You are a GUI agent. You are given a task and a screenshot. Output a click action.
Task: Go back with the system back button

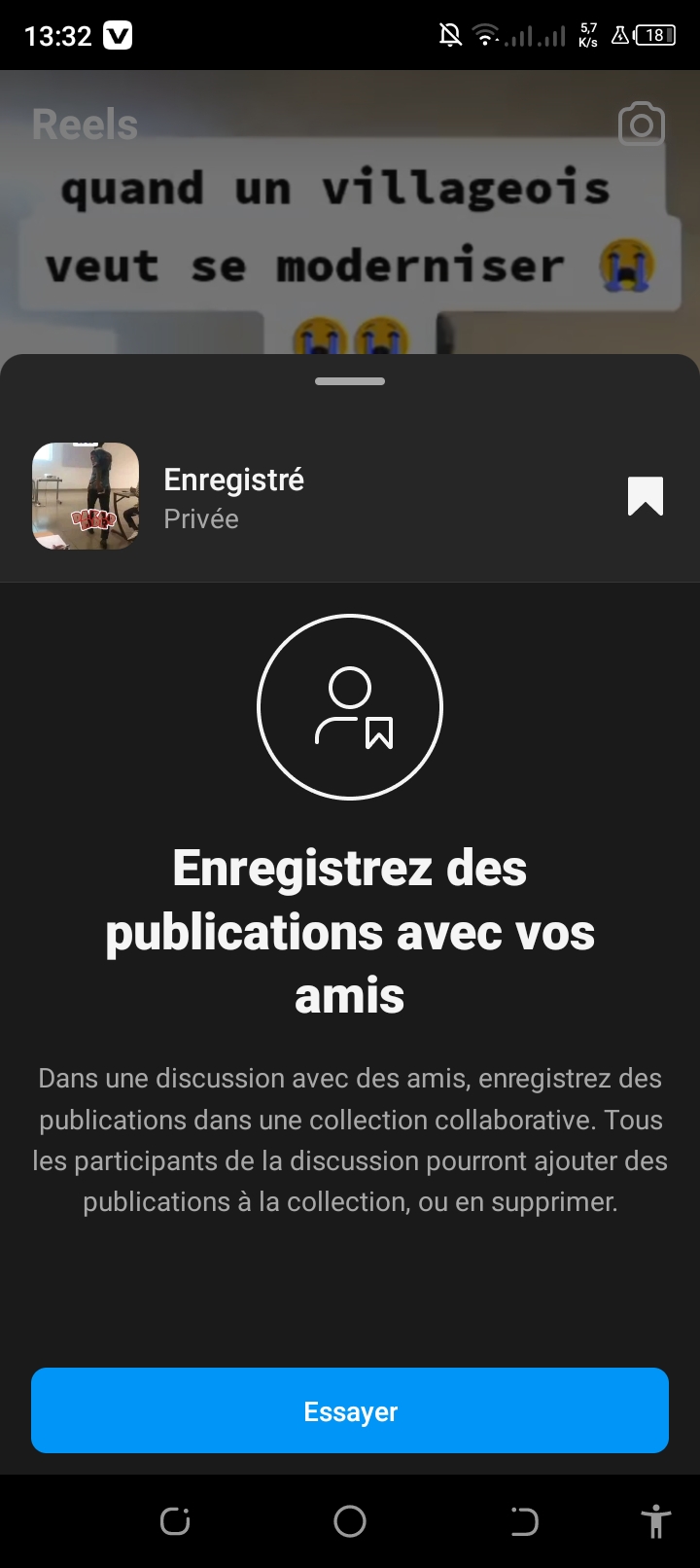524,1521
